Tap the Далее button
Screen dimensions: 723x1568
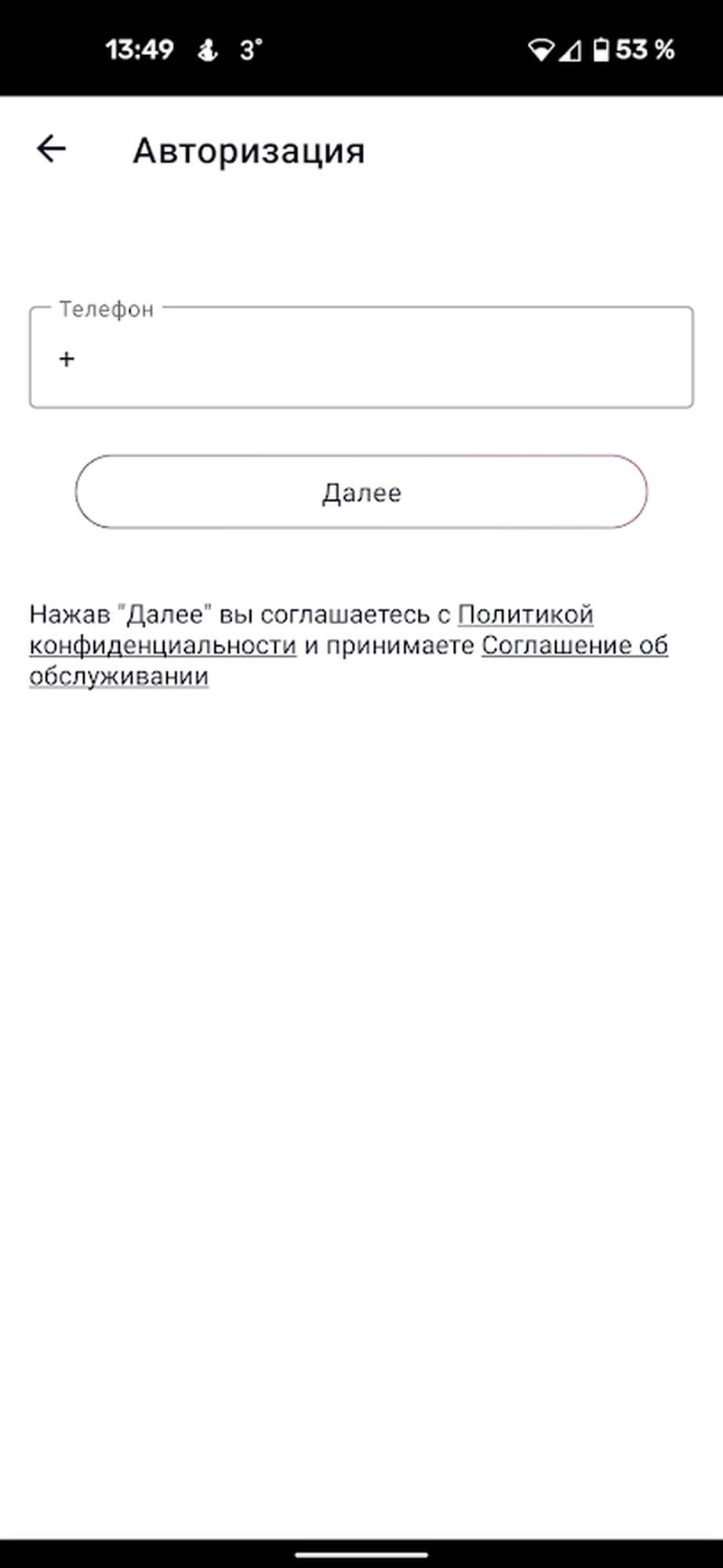361,492
